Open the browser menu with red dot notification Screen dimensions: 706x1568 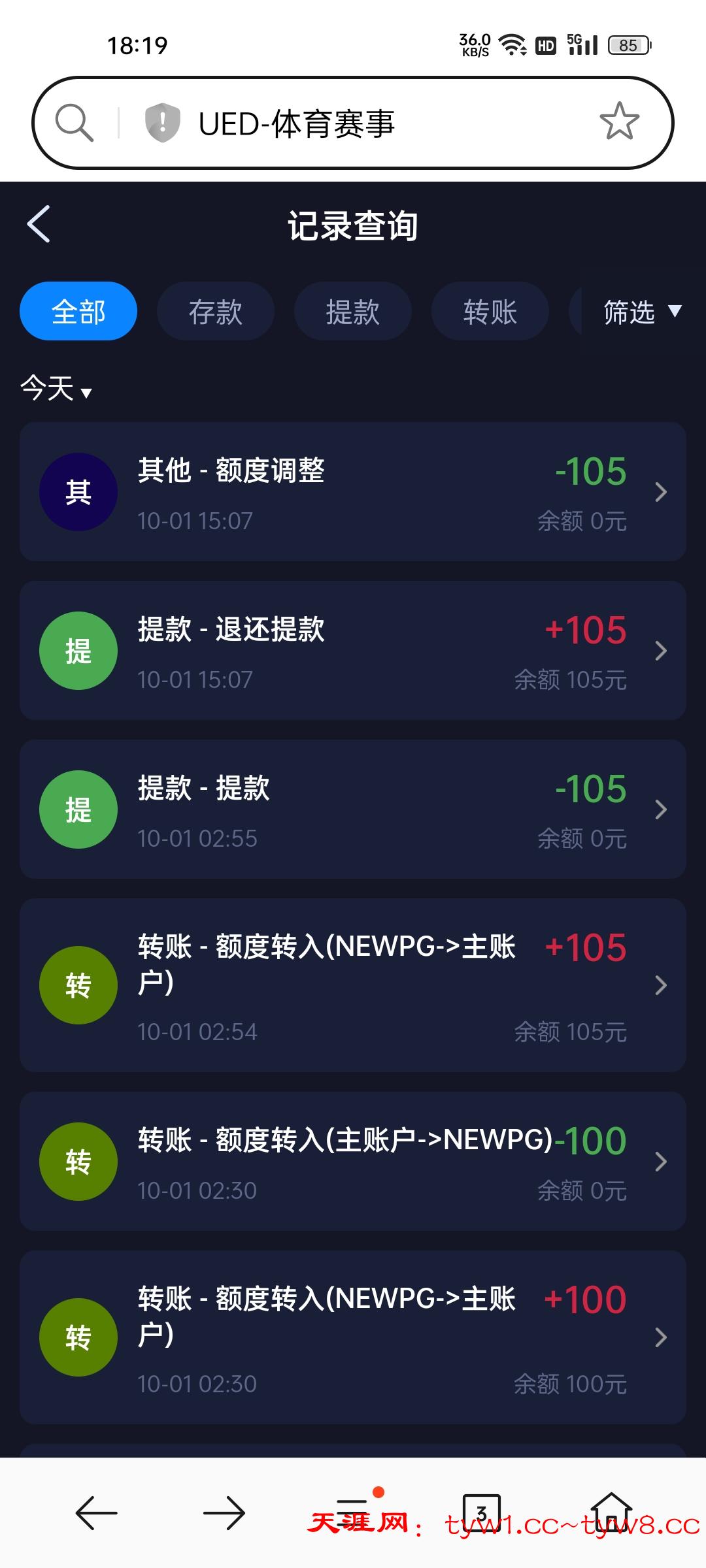click(353, 1505)
